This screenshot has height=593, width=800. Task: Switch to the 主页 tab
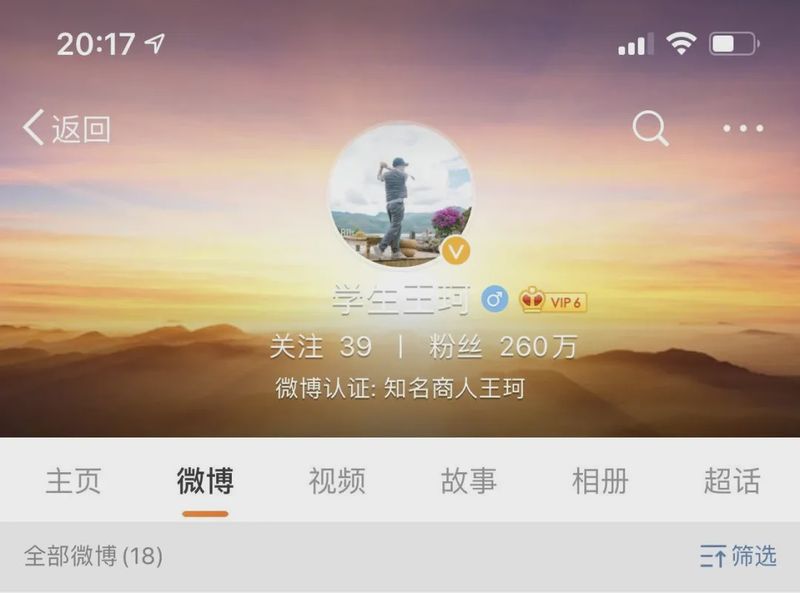[73, 481]
